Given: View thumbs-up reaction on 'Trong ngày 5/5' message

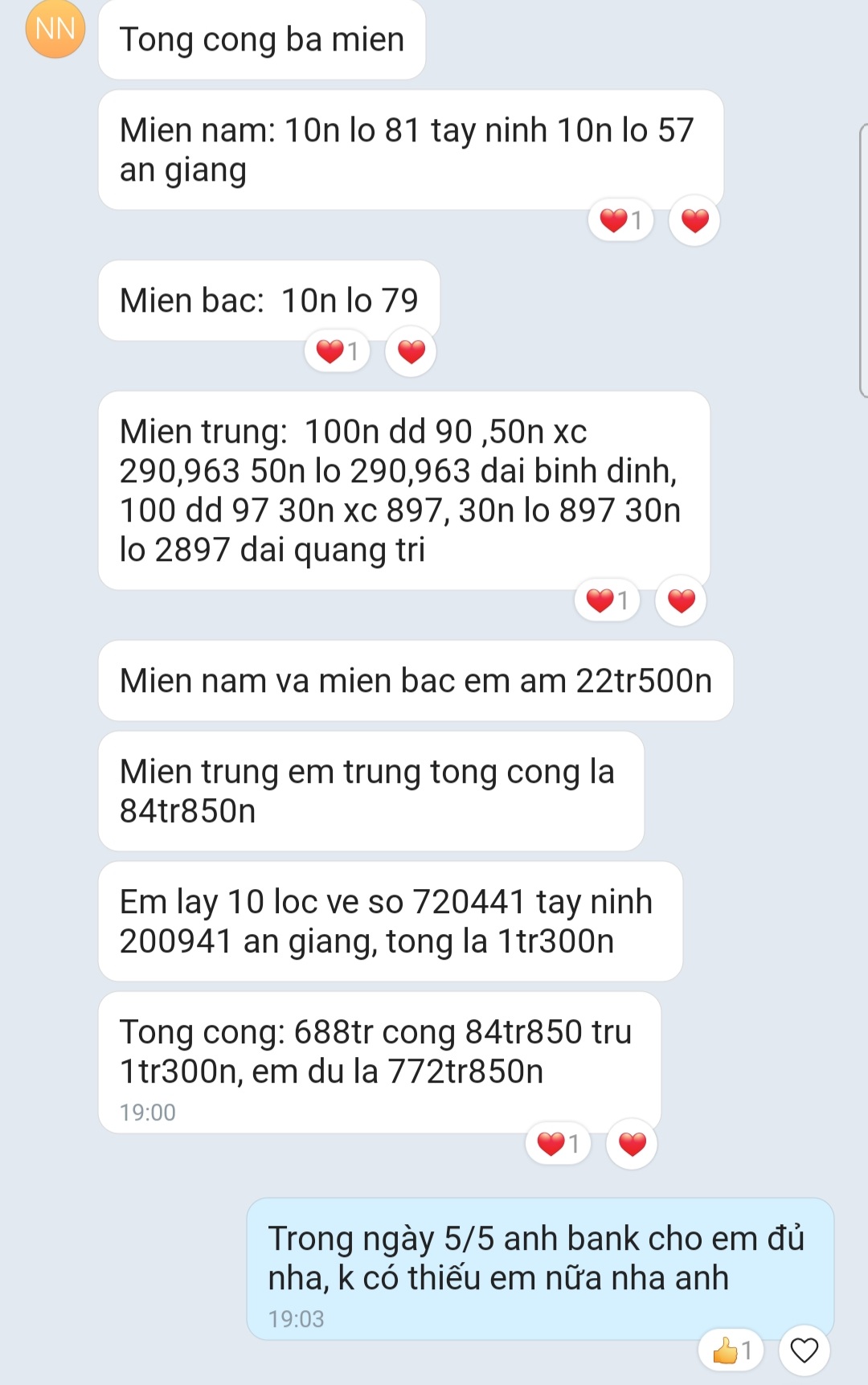Looking at the screenshot, I should tap(731, 1350).
